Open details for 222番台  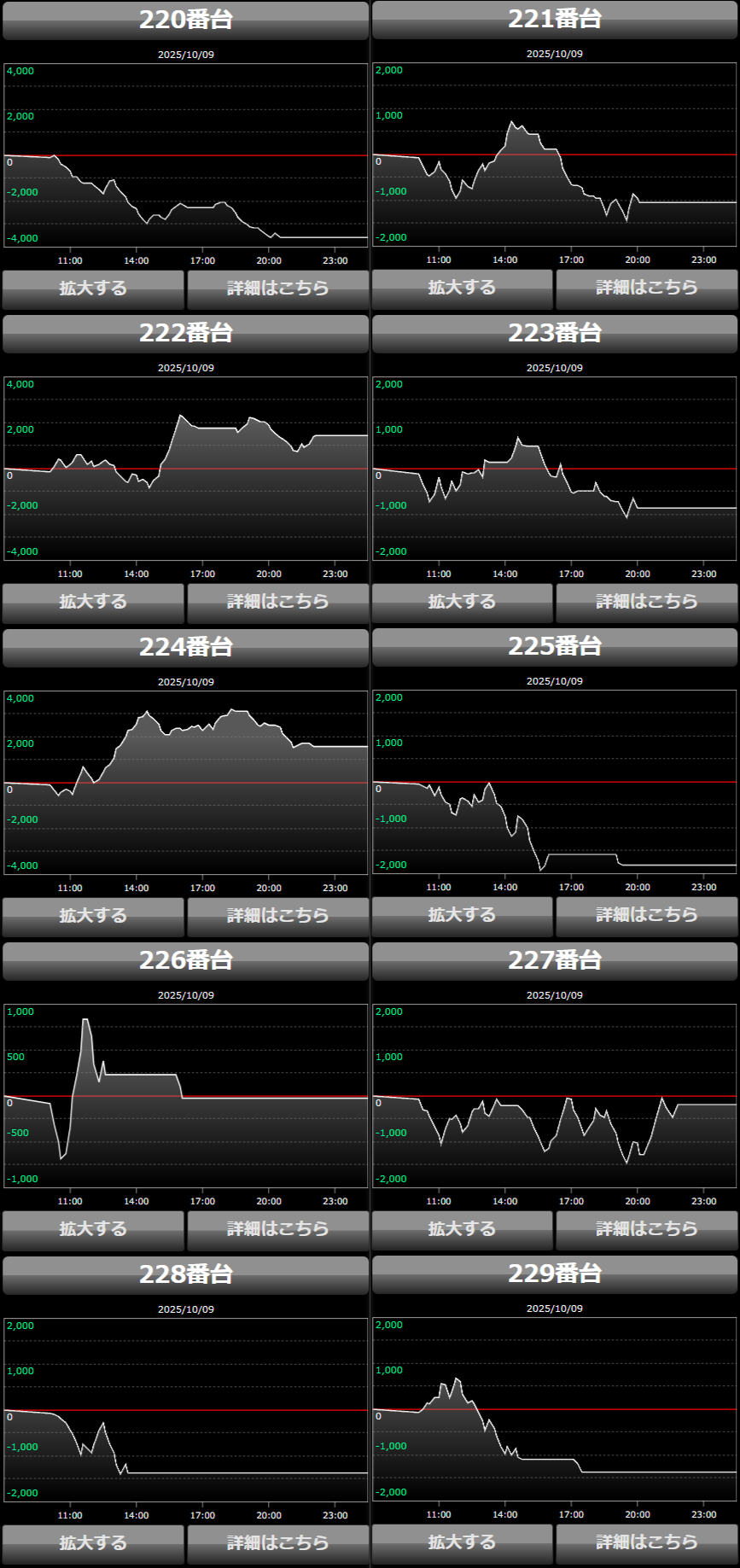[278, 602]
